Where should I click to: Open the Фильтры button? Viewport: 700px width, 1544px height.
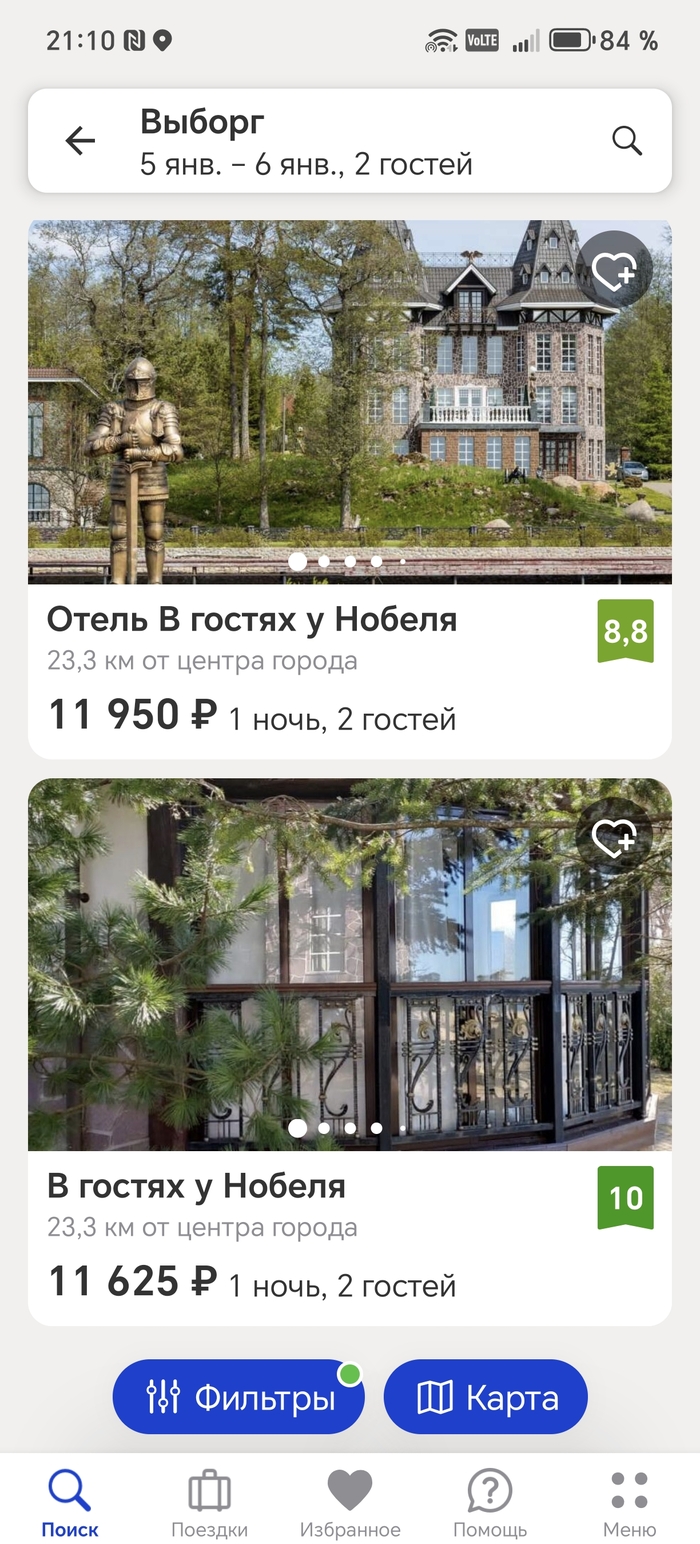tap(238, 1397)
